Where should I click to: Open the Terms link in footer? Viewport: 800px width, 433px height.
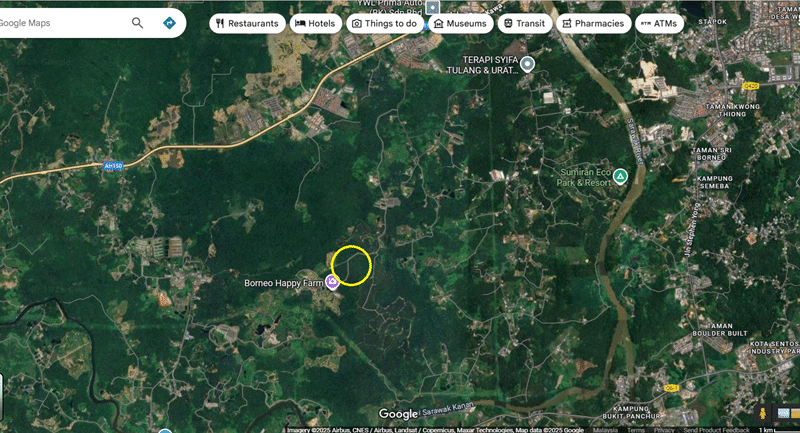(636, 429)
